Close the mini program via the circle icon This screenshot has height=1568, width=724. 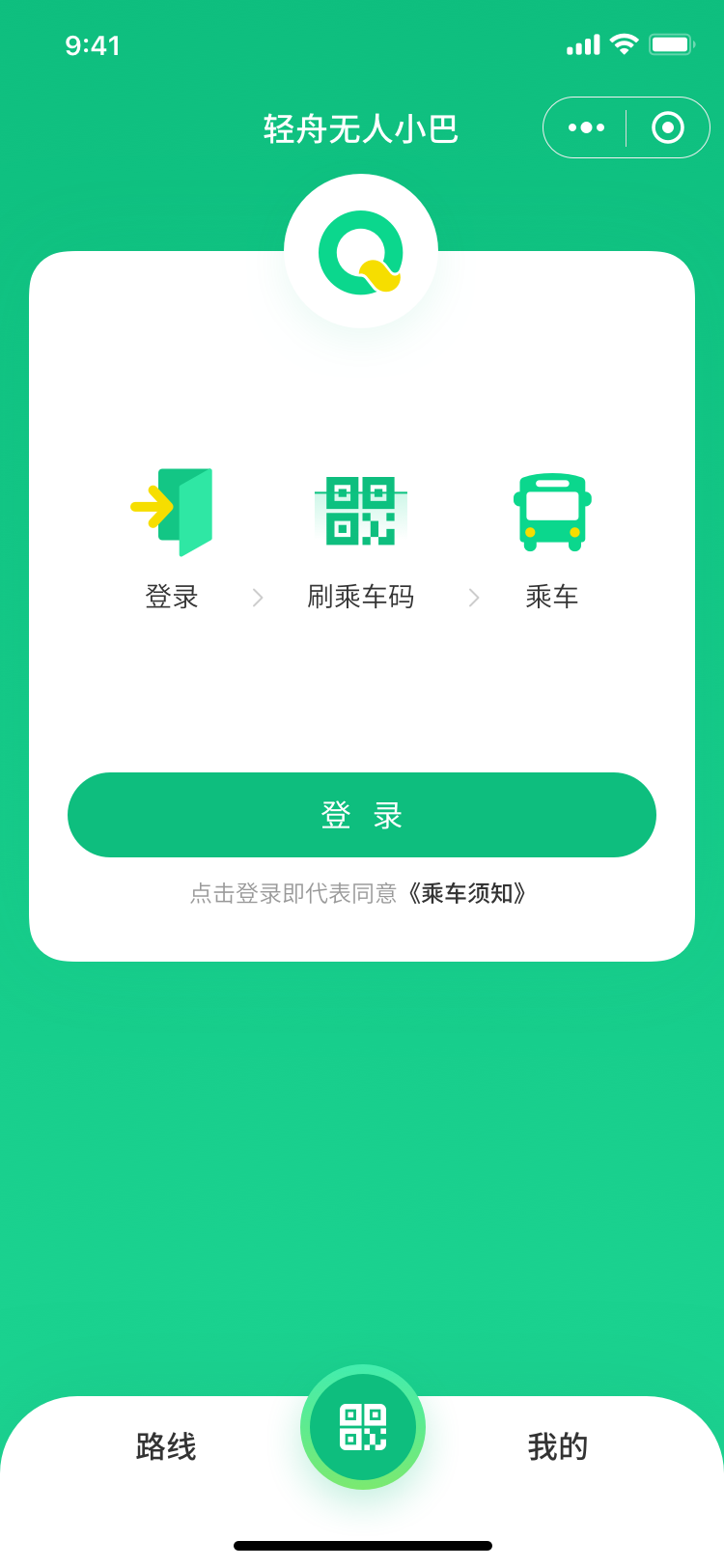668,127
